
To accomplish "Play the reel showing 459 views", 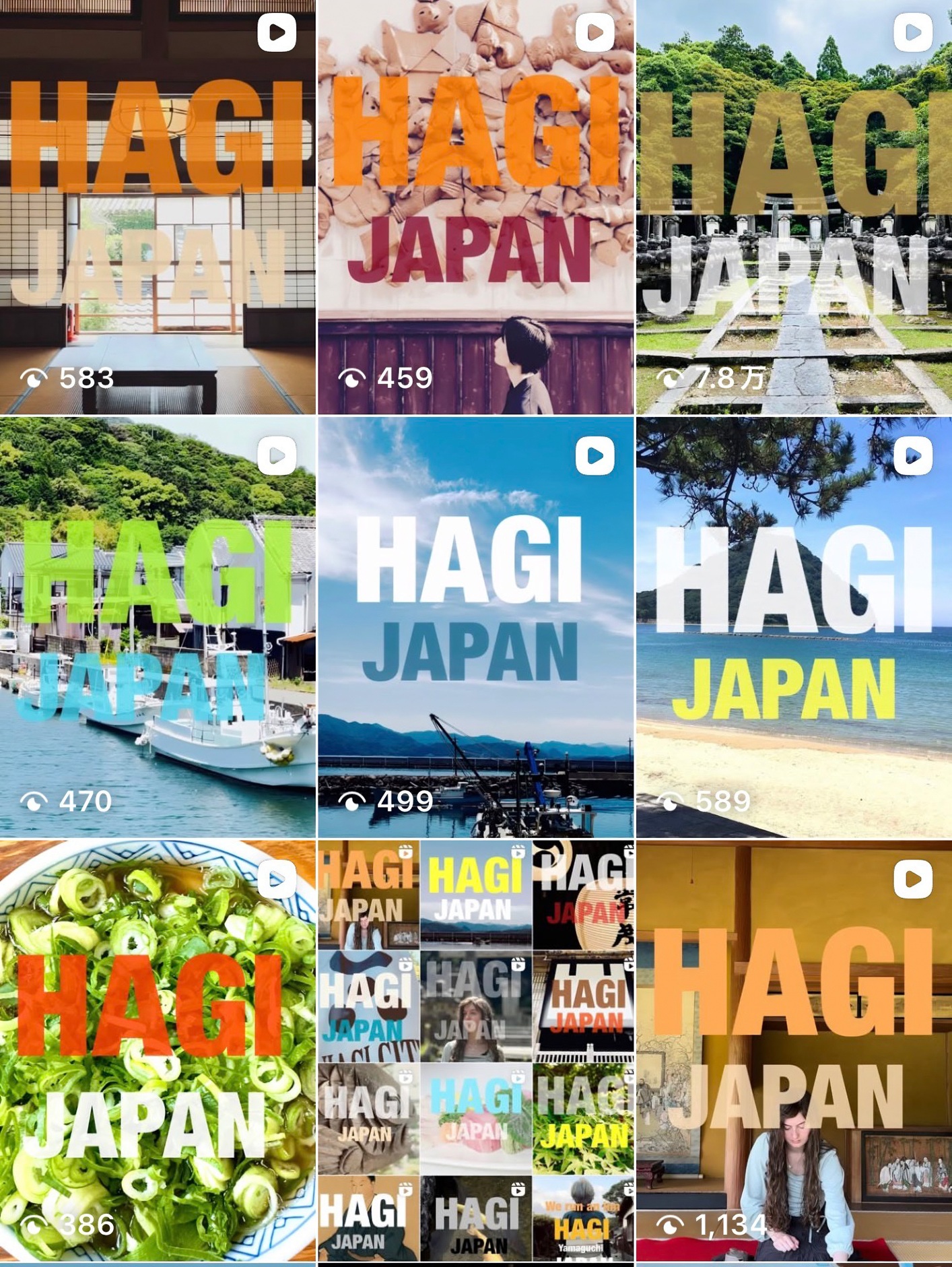I will 475,209.
